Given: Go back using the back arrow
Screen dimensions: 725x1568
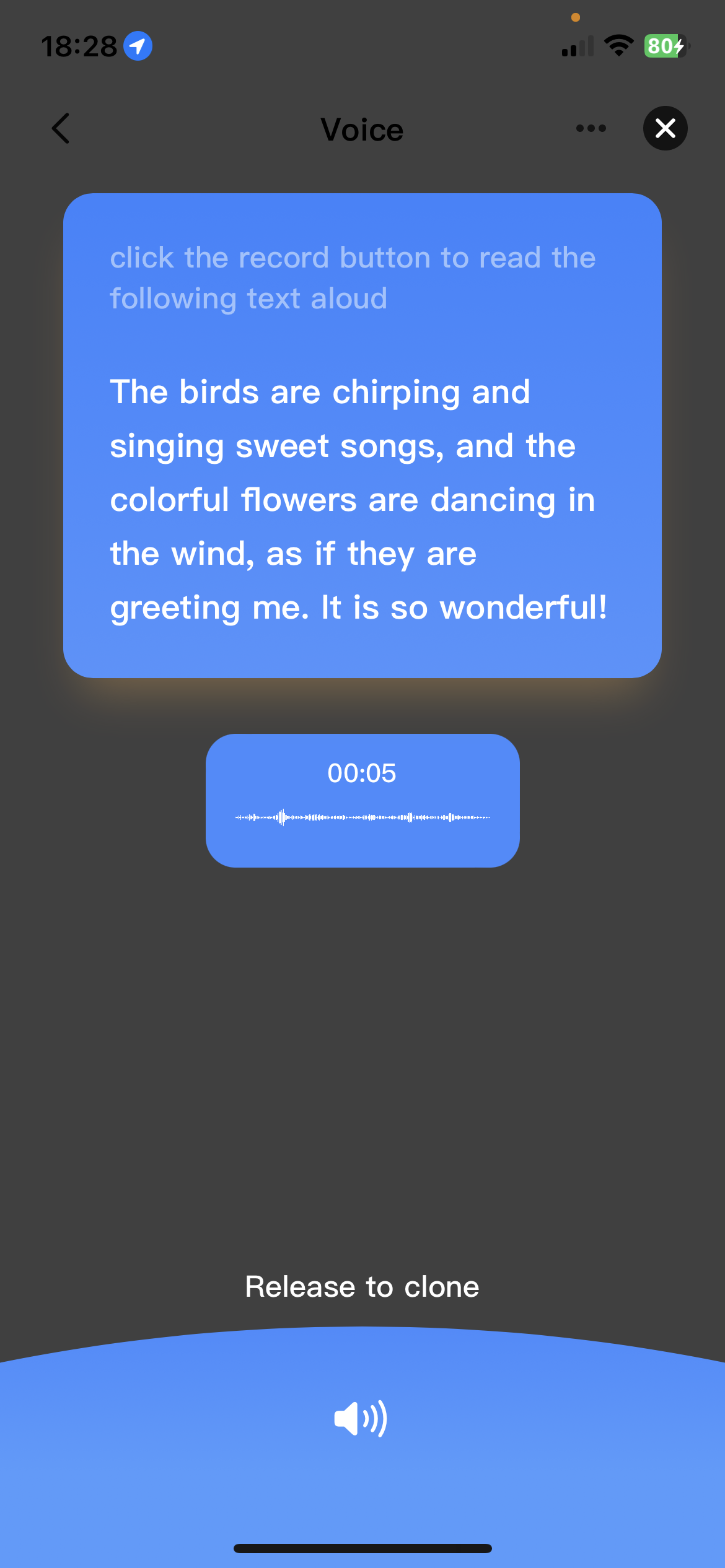Looking at the screenshot, I should click(x=61, y=129).
